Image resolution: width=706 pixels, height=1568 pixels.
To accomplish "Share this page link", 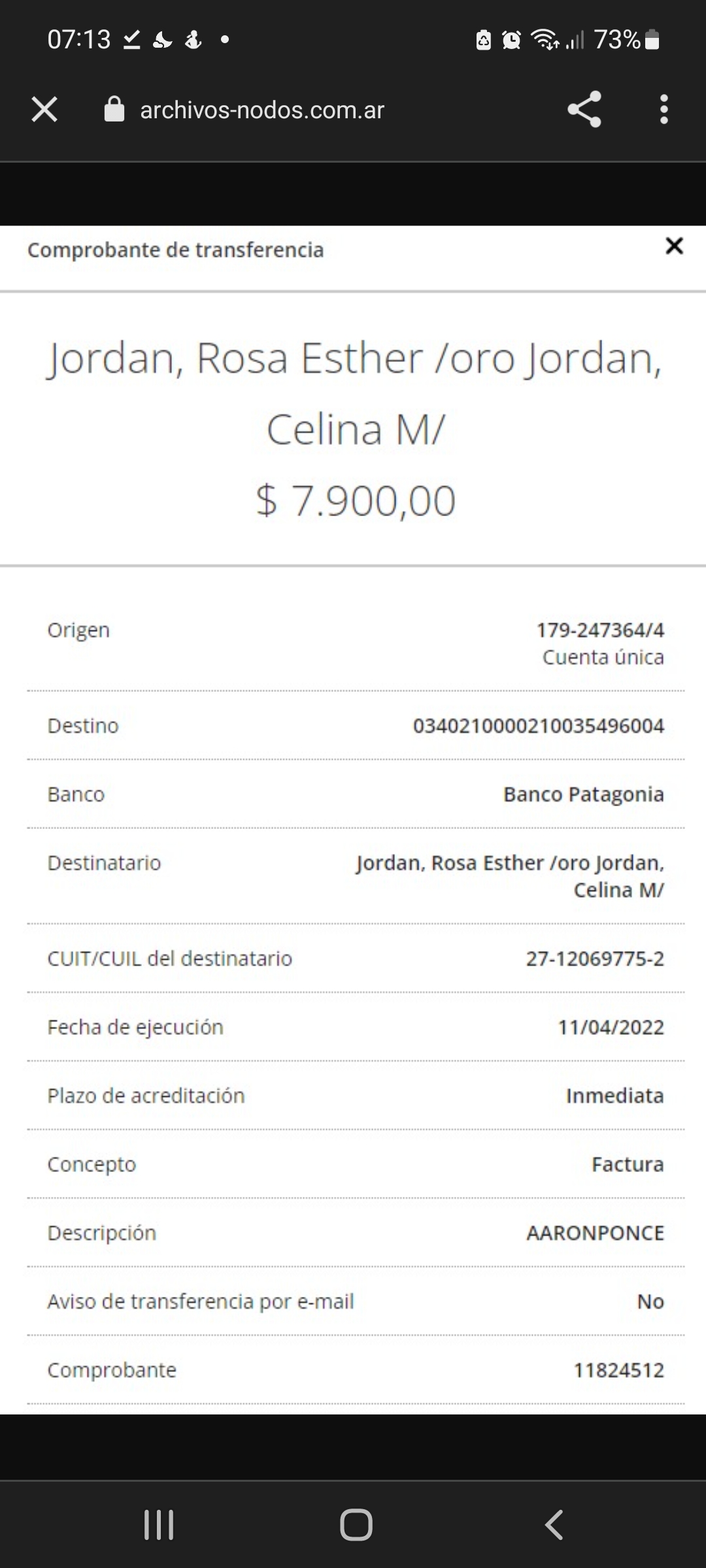I will click(x=584, y=109).
